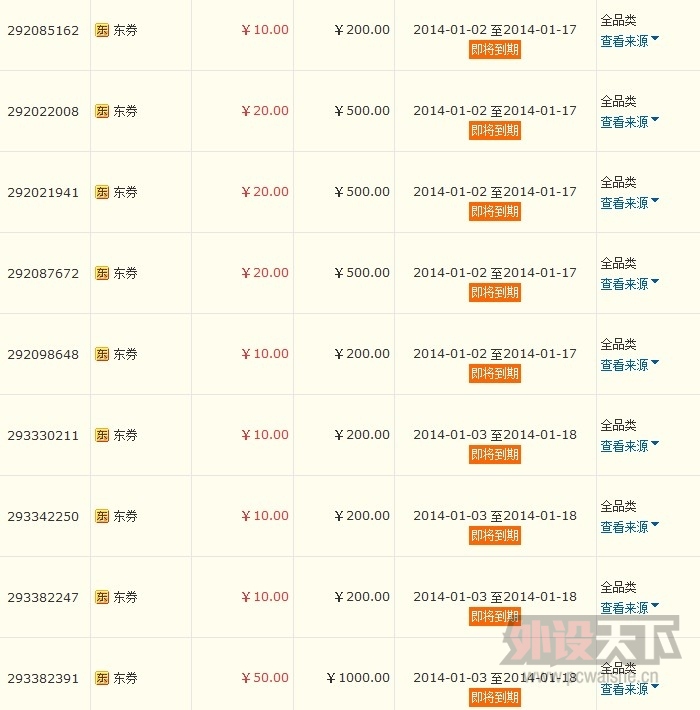Select 查看来源 for coupon 293382247
The width and height of the screenshot is (700, 710).
pos(629,608)
